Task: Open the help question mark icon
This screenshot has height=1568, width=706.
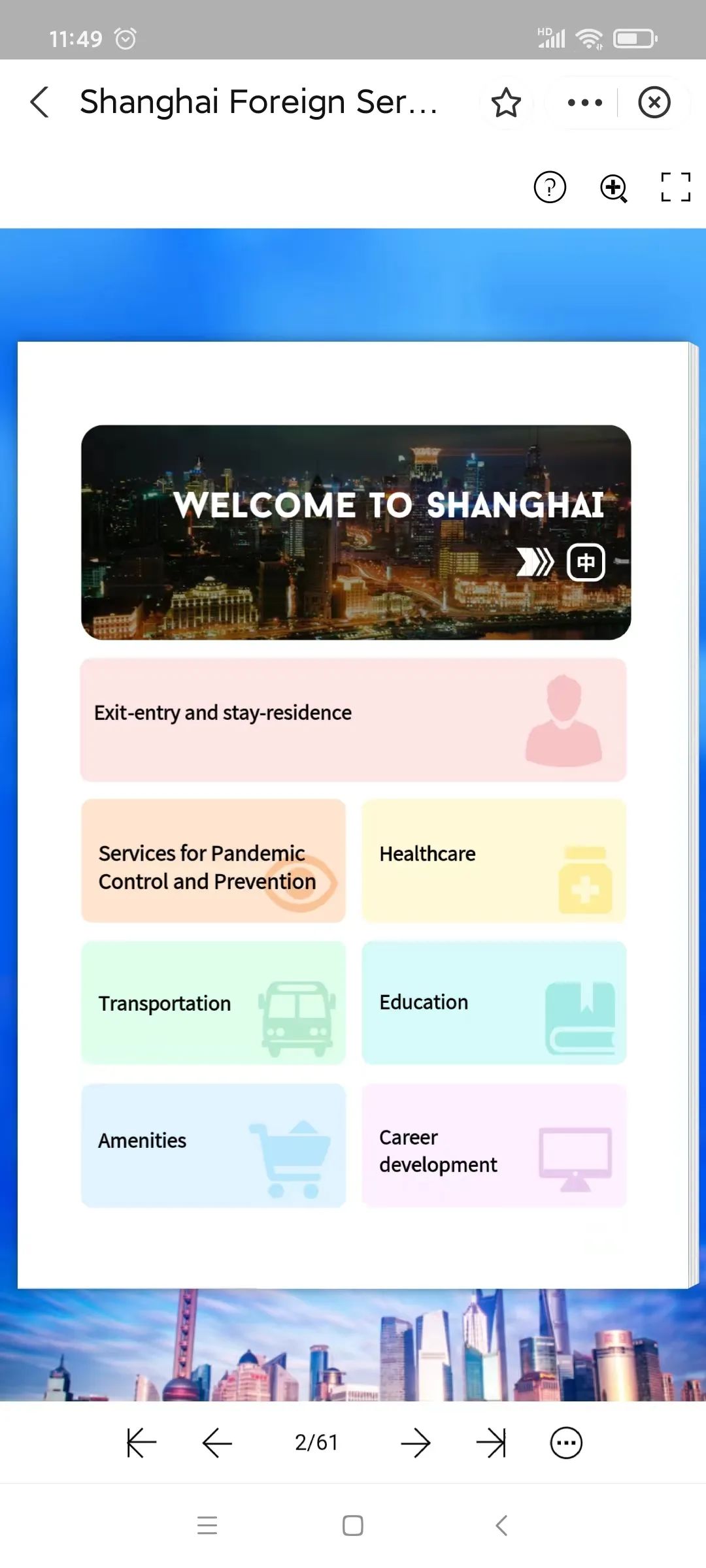Action: (550, 188)
